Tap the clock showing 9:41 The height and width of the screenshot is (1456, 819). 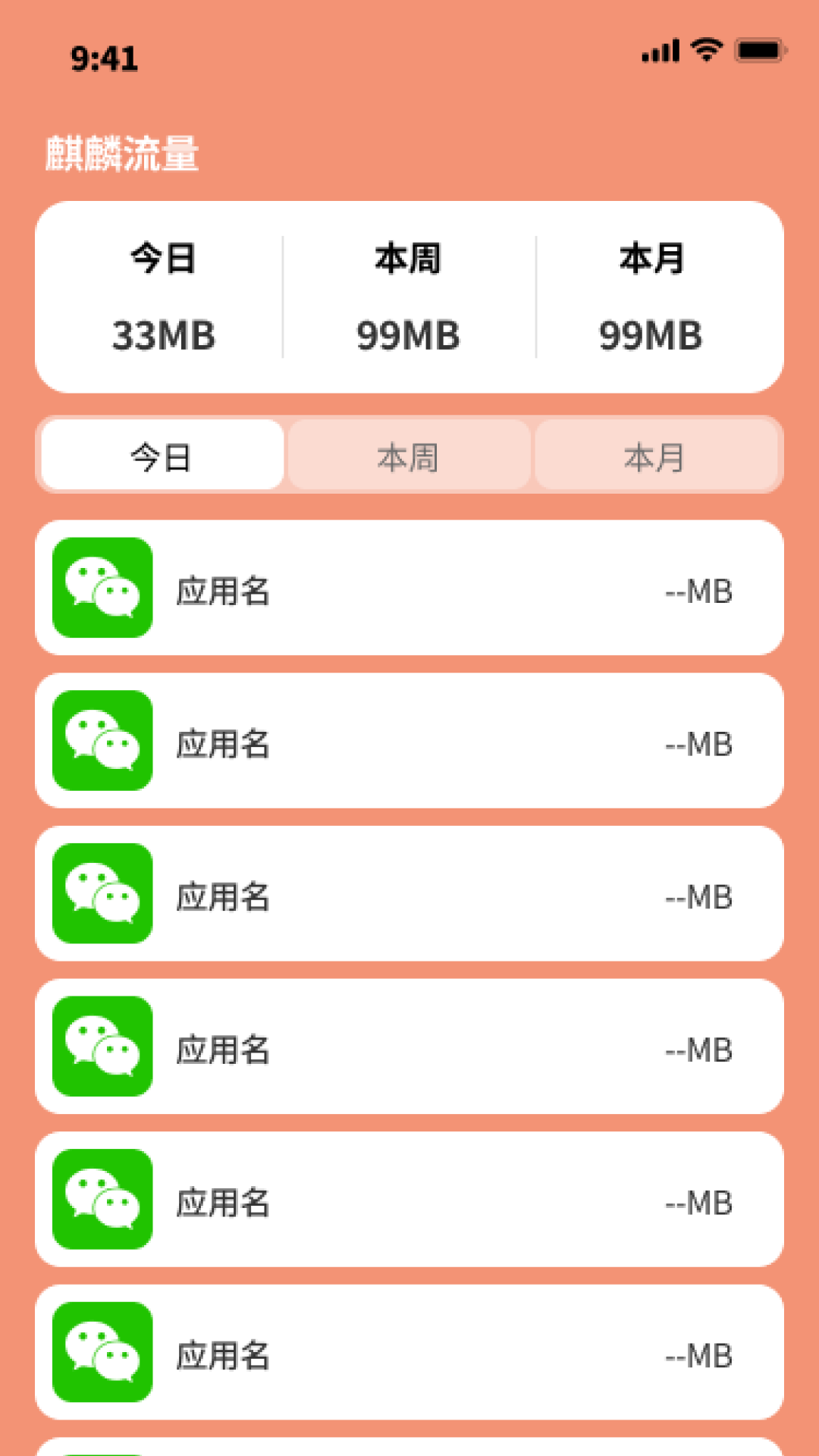pyautogui.click(x=105, y=57)
